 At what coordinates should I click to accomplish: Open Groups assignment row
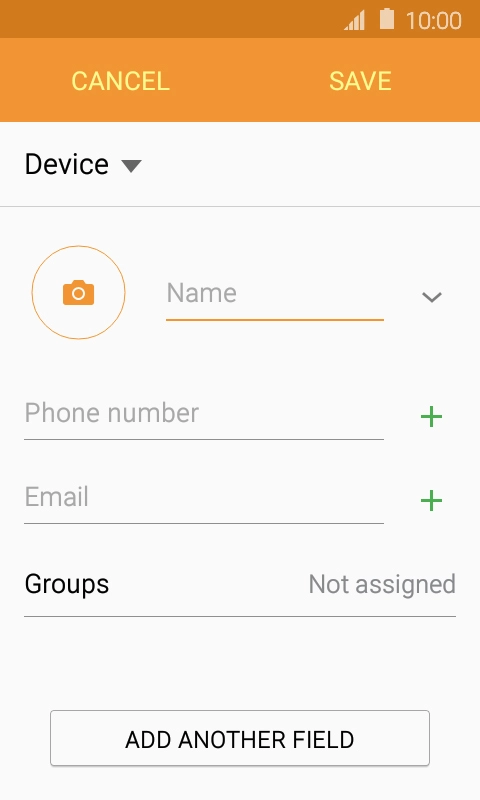click(x=240, y=585)
